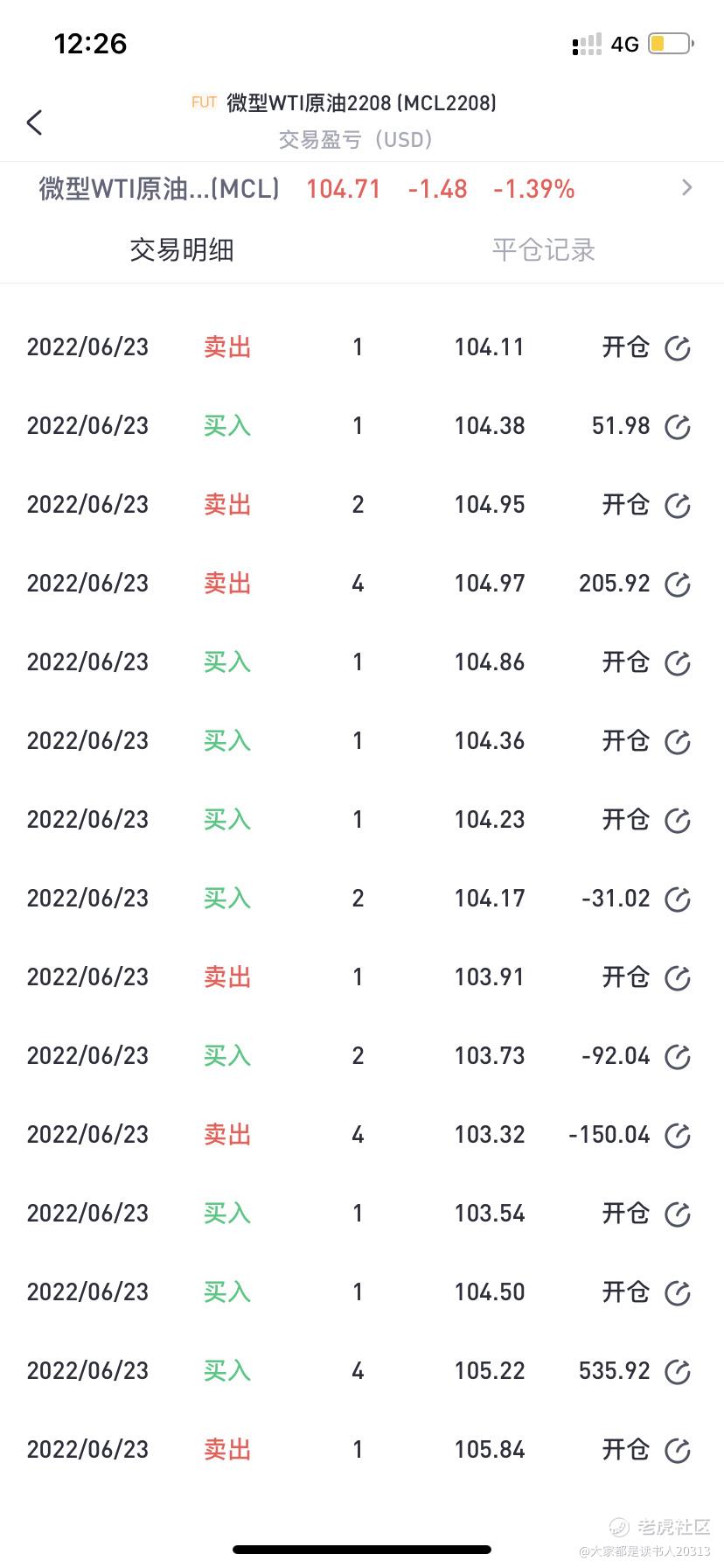Share the 买入 trade at 104.86
The image size is (724, 1568).
pos(678,663)
